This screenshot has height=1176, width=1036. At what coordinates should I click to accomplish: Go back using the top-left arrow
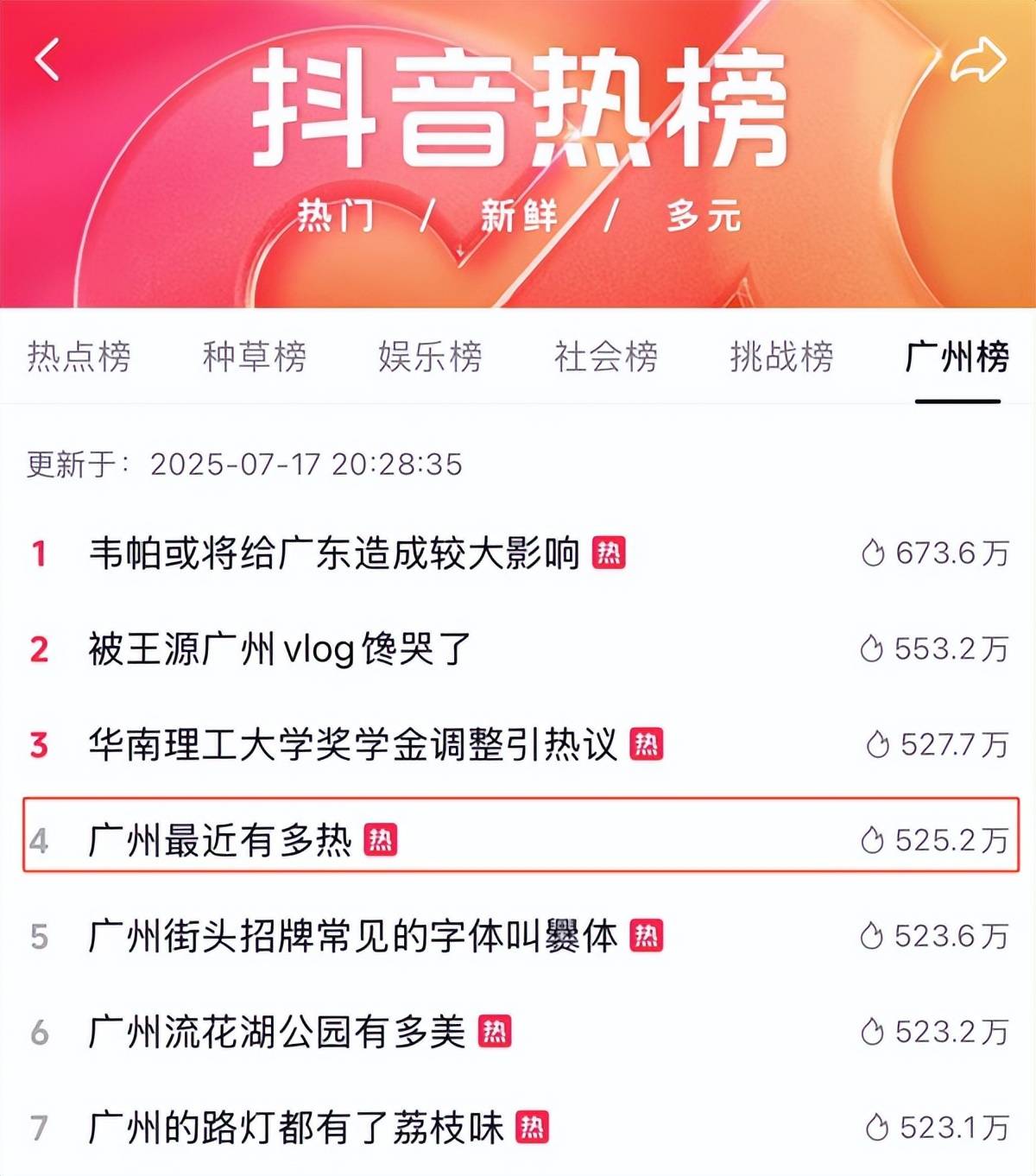pos(47,60)
